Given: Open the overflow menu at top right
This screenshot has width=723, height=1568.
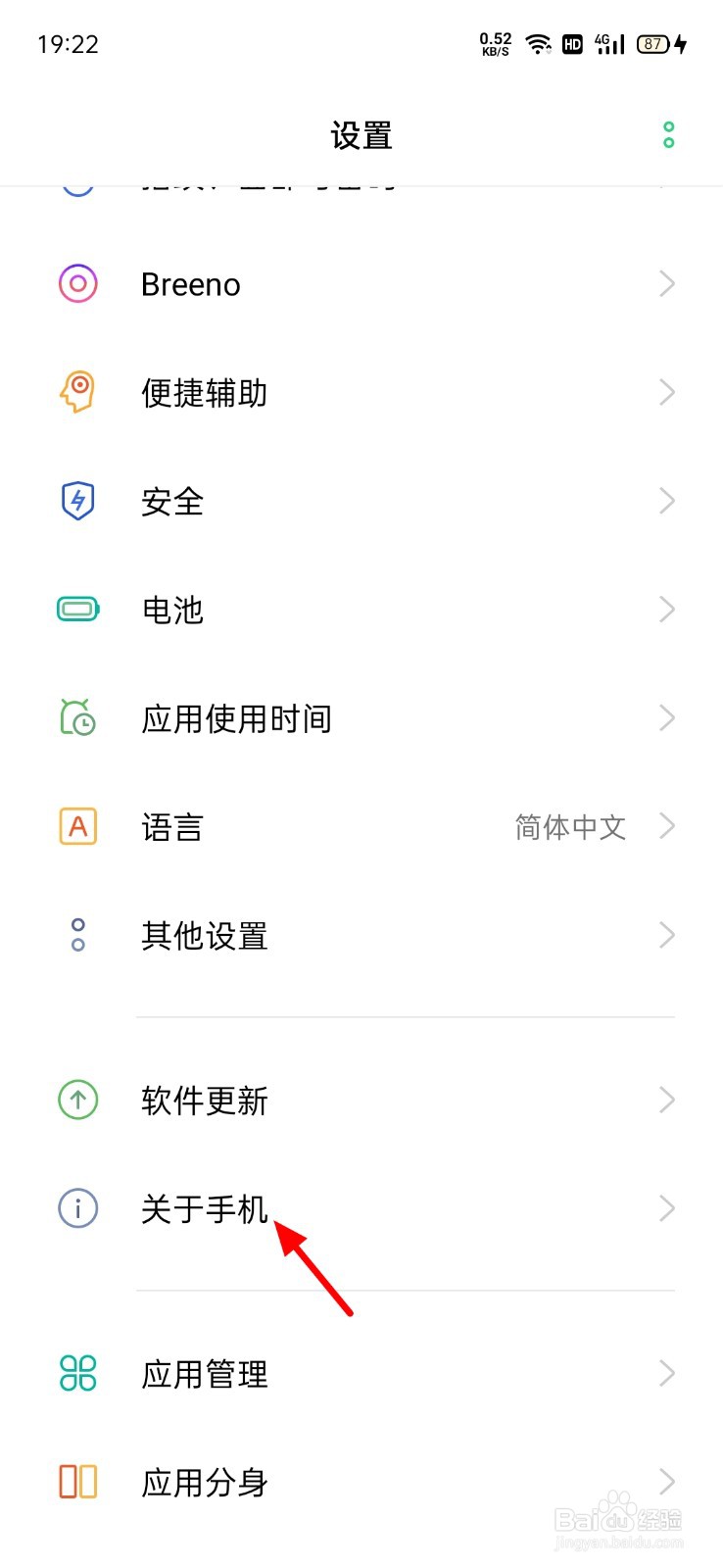Looking at the screenshot, I should [x=669, y=135].
